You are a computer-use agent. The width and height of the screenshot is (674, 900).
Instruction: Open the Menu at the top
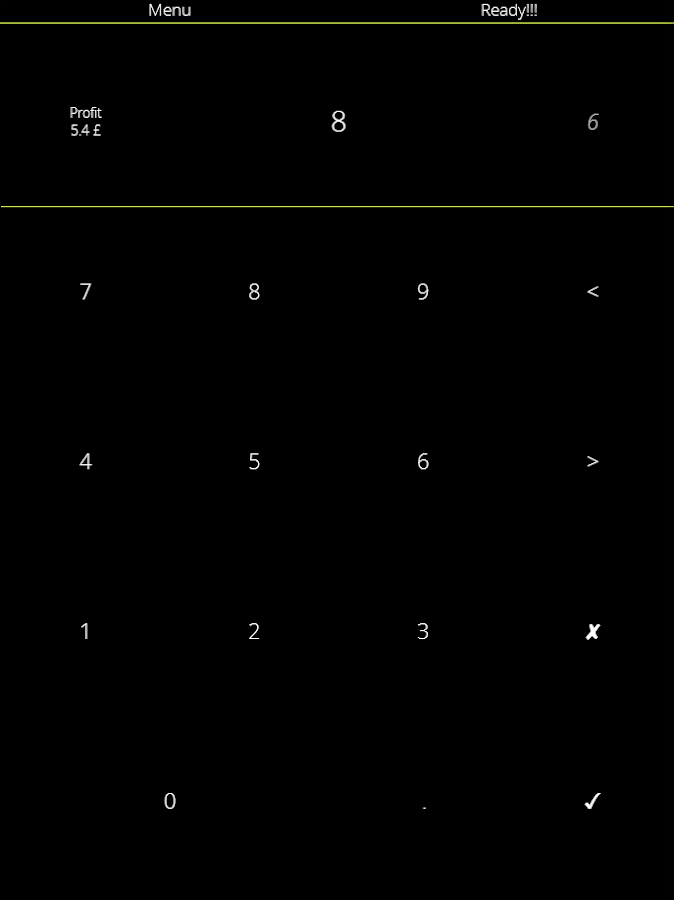[x=169, y=11]
